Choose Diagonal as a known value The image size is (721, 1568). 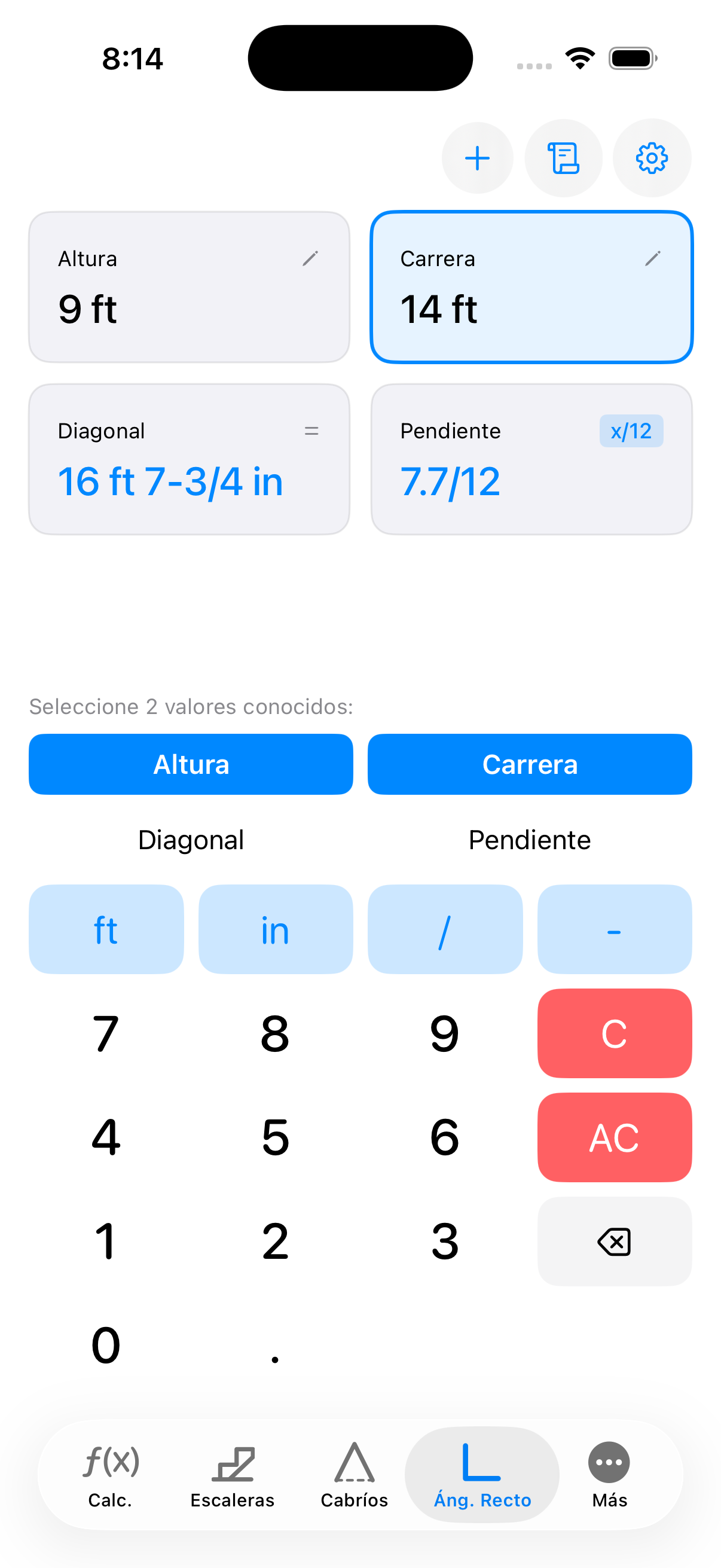coord(191,840)
